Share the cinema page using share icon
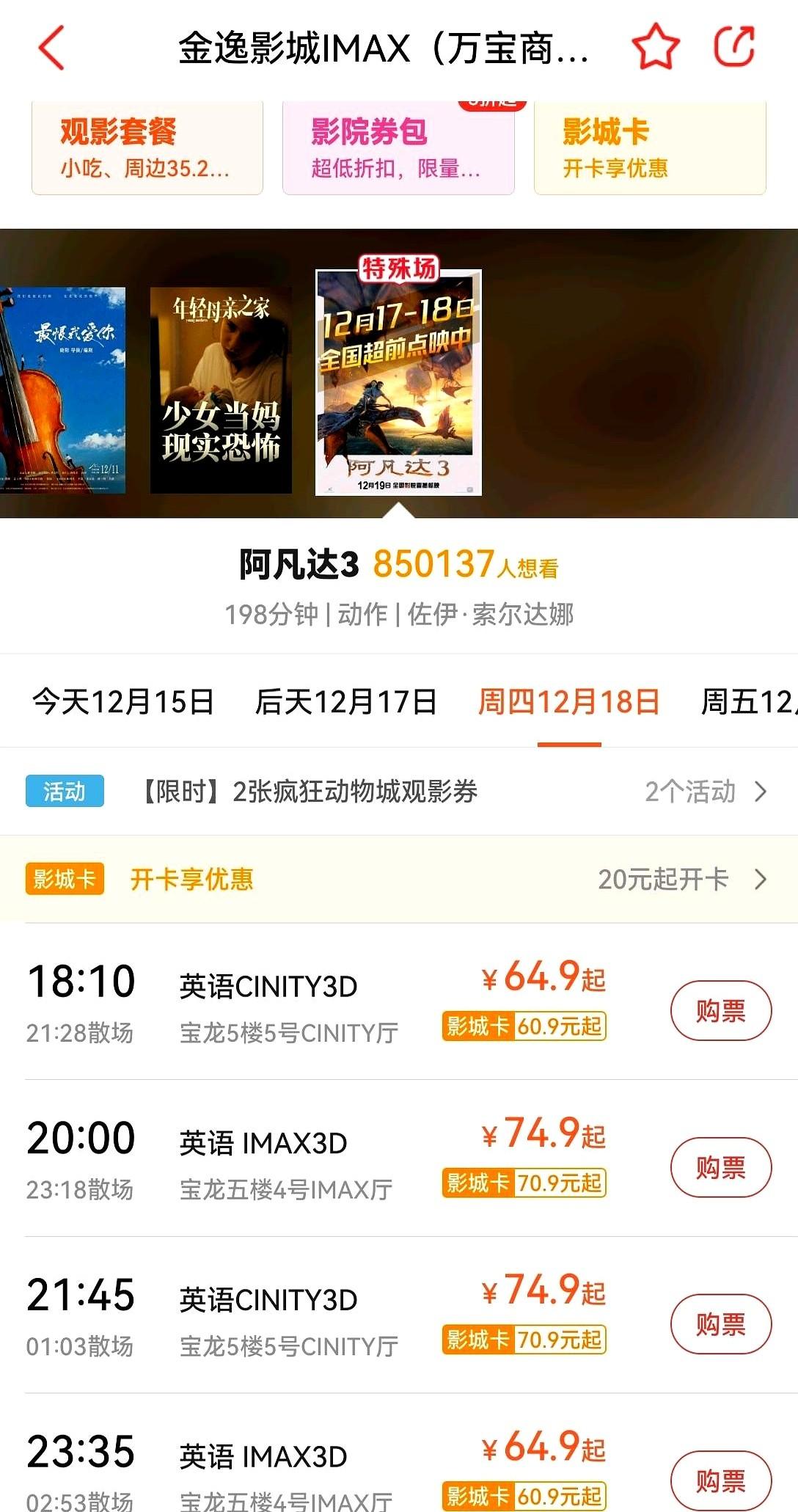The image size is (798, 1512). click(736, 47)
